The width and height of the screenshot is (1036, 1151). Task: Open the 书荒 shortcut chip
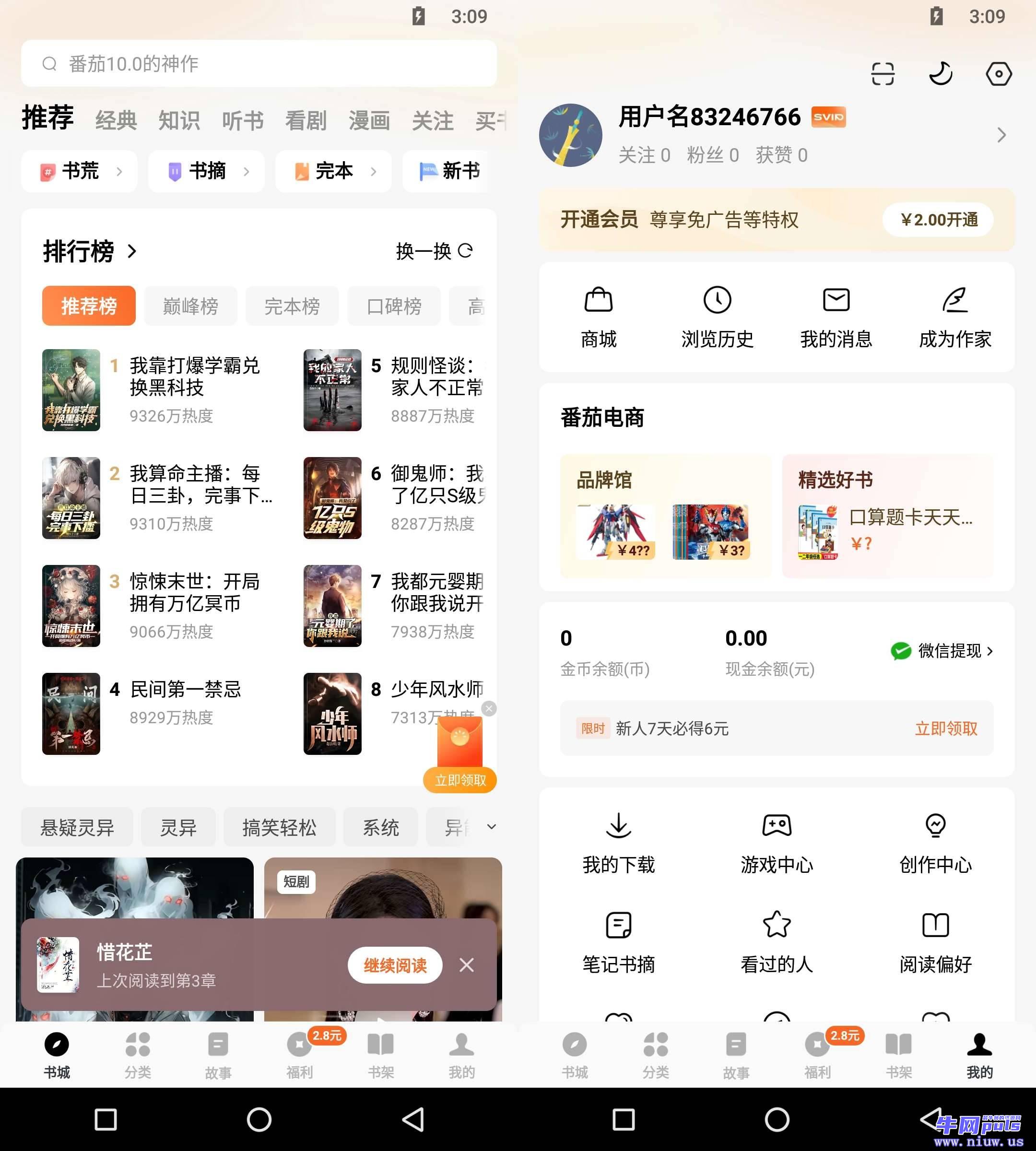[x=80, y=171]
